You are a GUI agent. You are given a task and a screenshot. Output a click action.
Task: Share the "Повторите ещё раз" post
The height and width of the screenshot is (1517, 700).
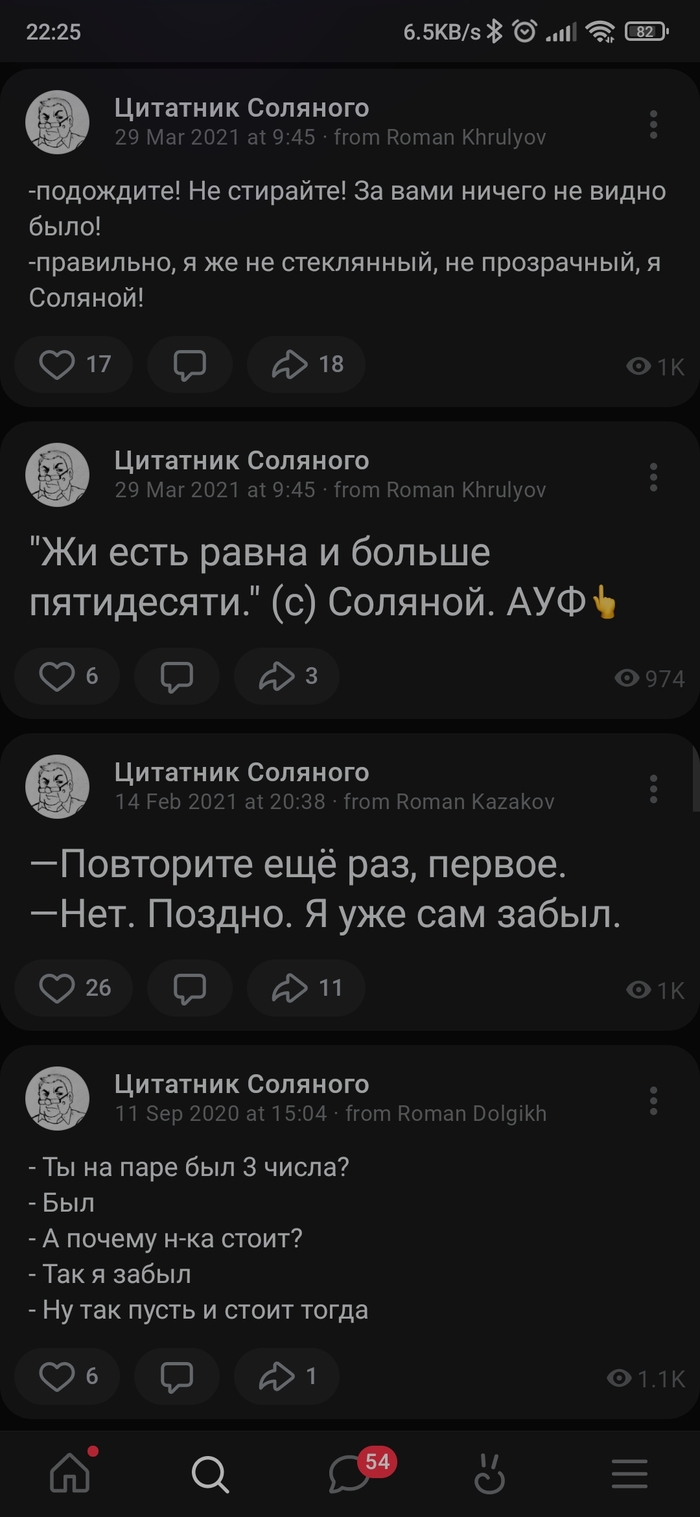(306, 988)
